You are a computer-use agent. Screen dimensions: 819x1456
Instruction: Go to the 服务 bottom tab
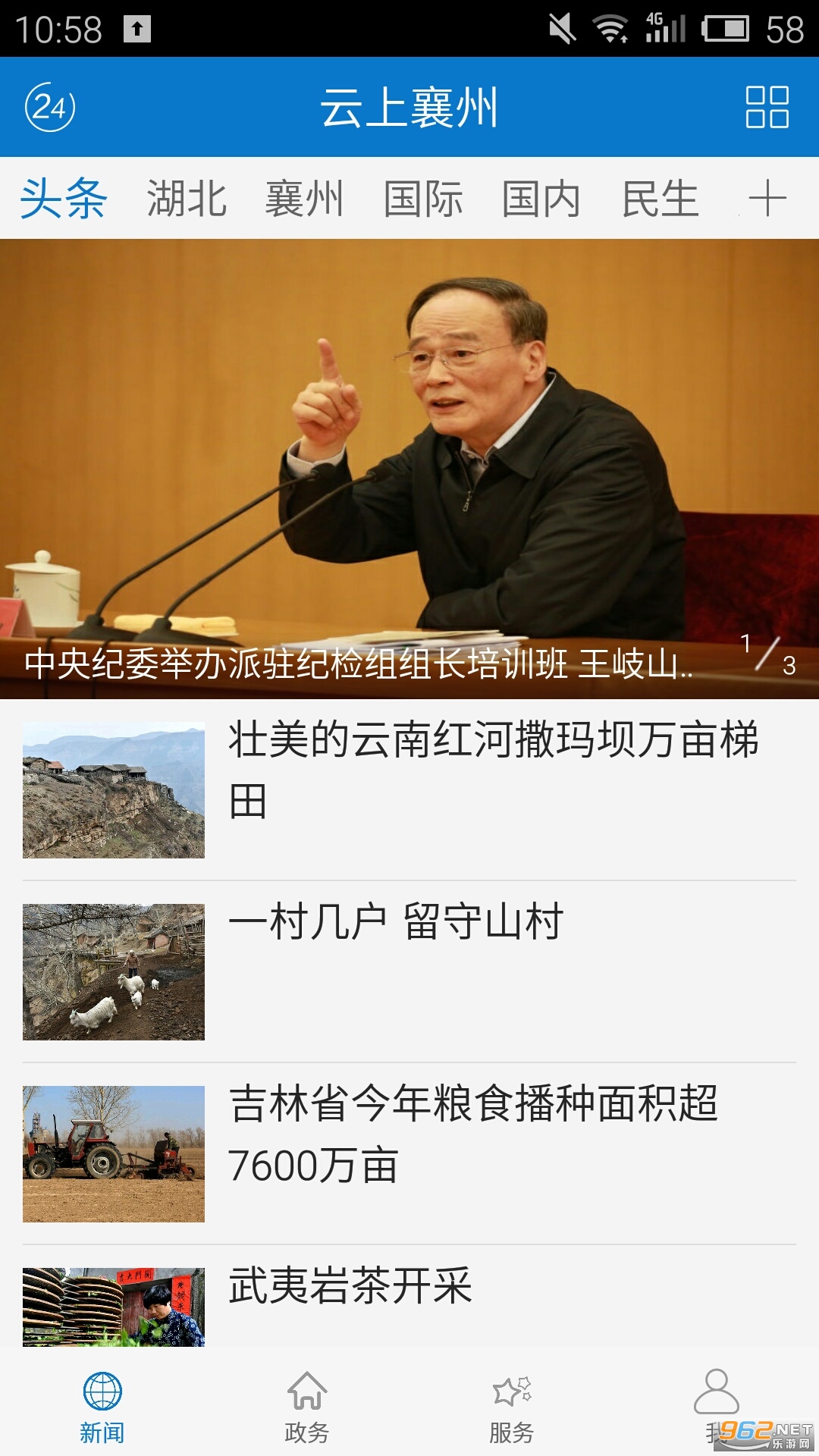512,1407
